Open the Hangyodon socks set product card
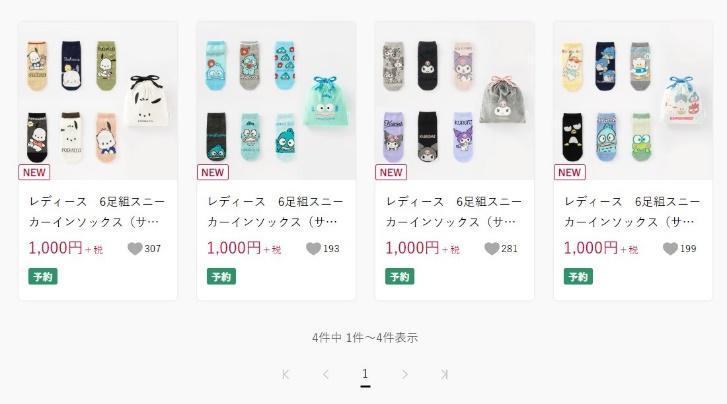 [276, 100]
